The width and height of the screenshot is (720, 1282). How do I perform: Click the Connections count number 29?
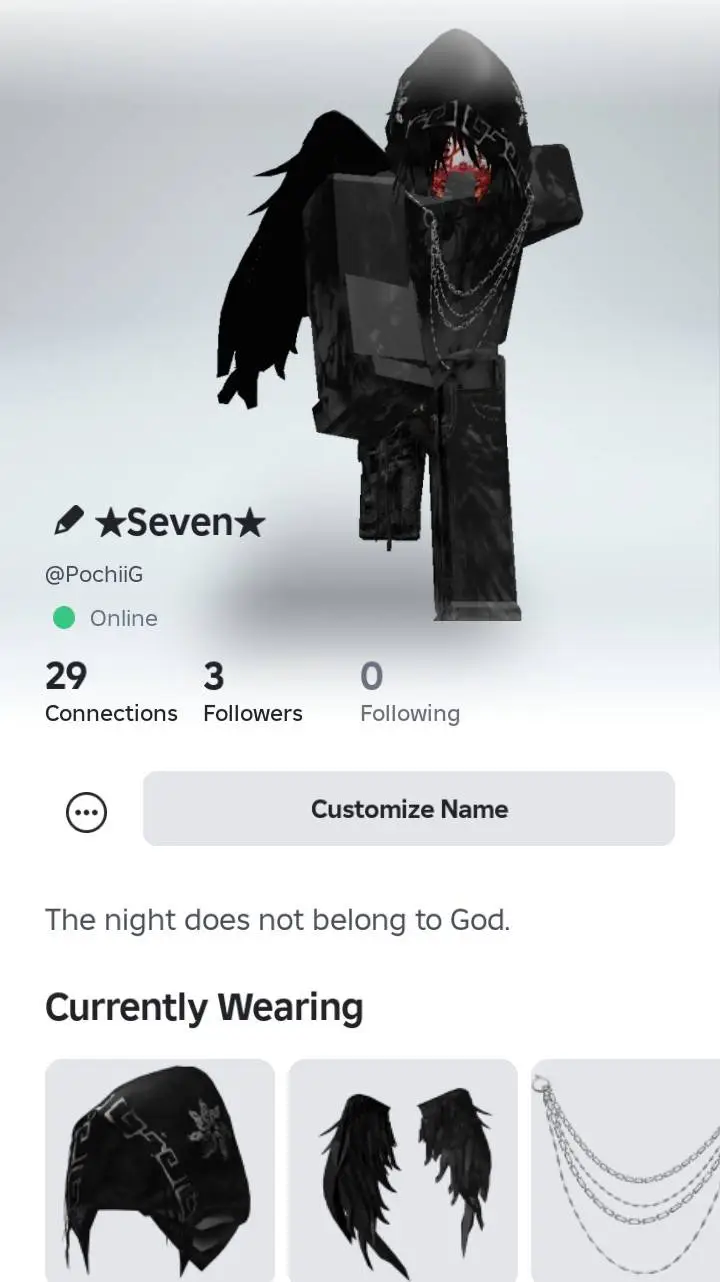click(66, 677)
